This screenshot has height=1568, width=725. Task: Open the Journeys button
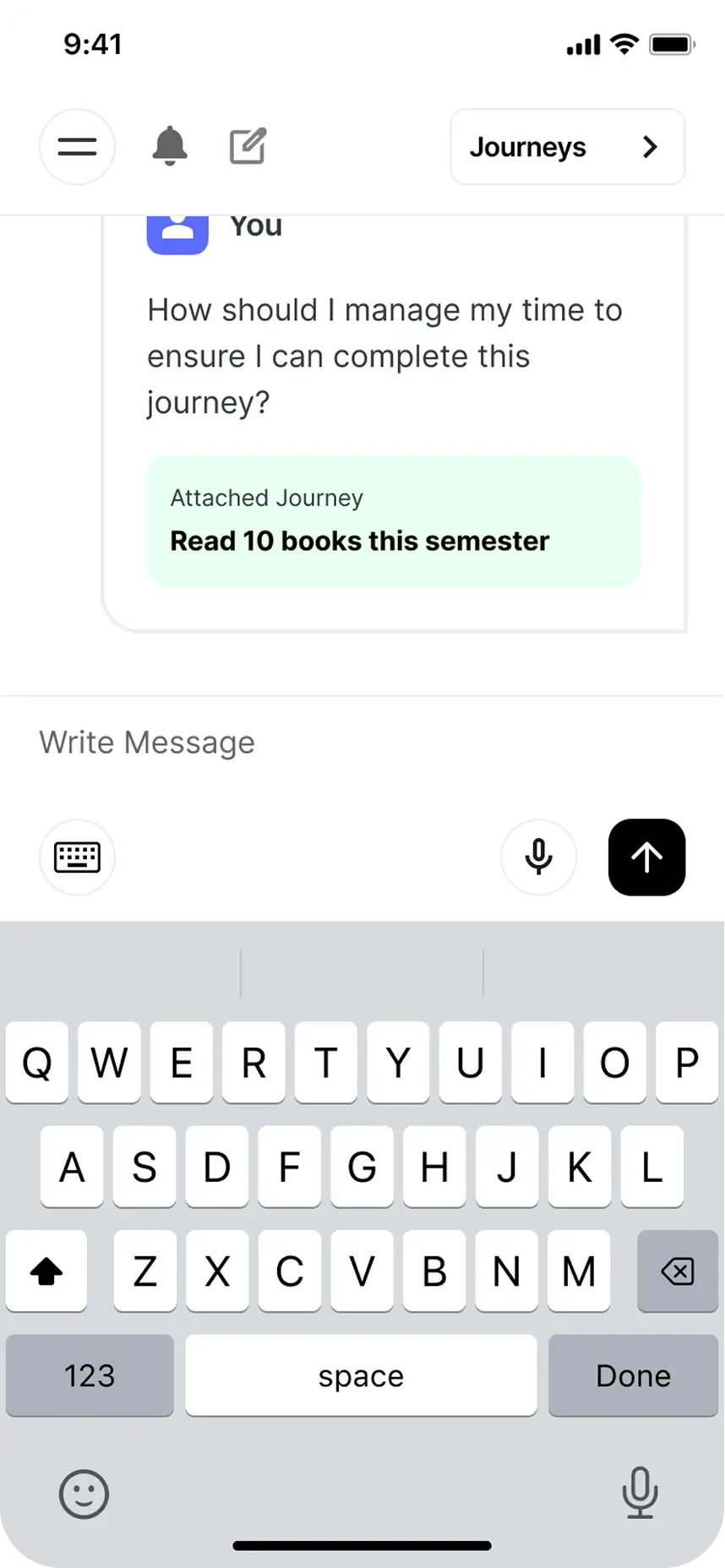pyautogui.click(x=567, y=147)
